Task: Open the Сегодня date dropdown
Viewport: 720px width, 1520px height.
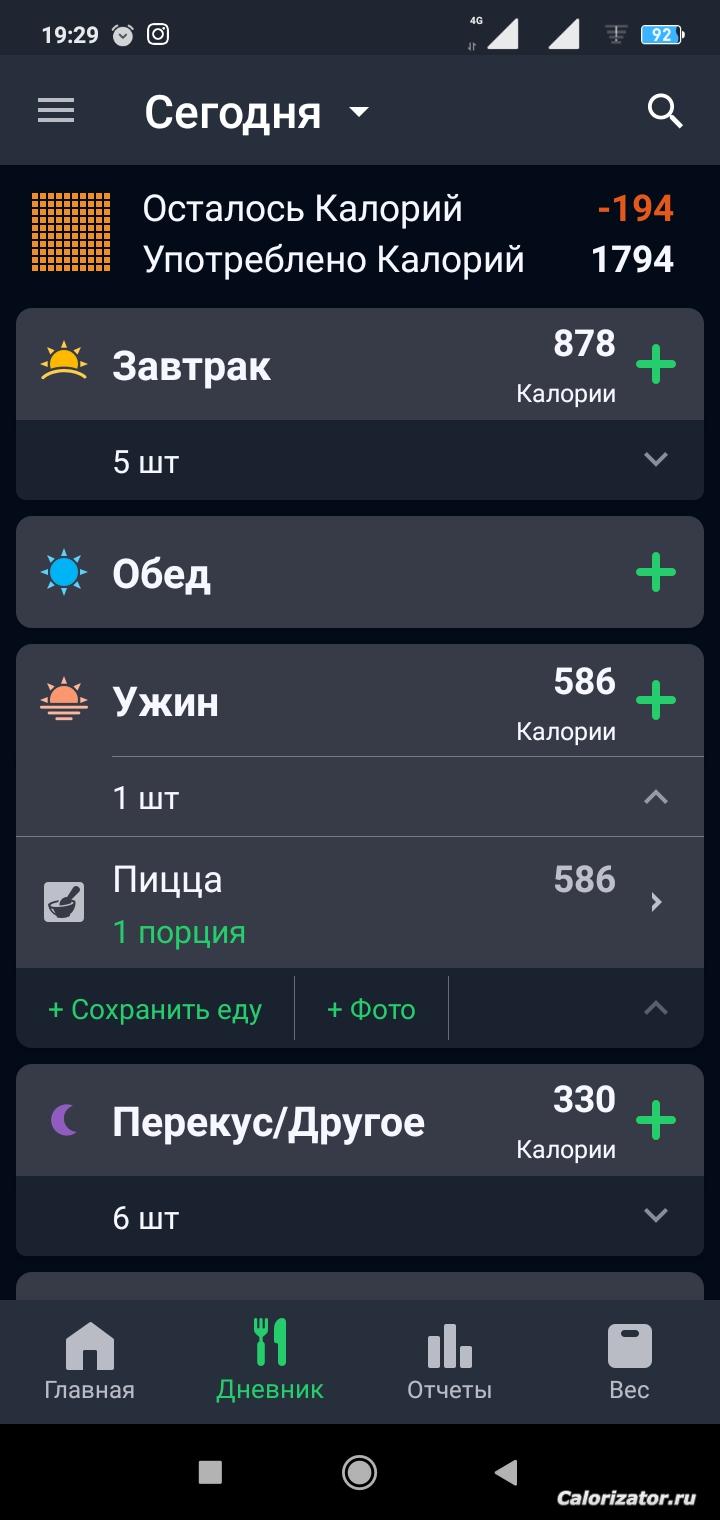Action: pos(257,112)
